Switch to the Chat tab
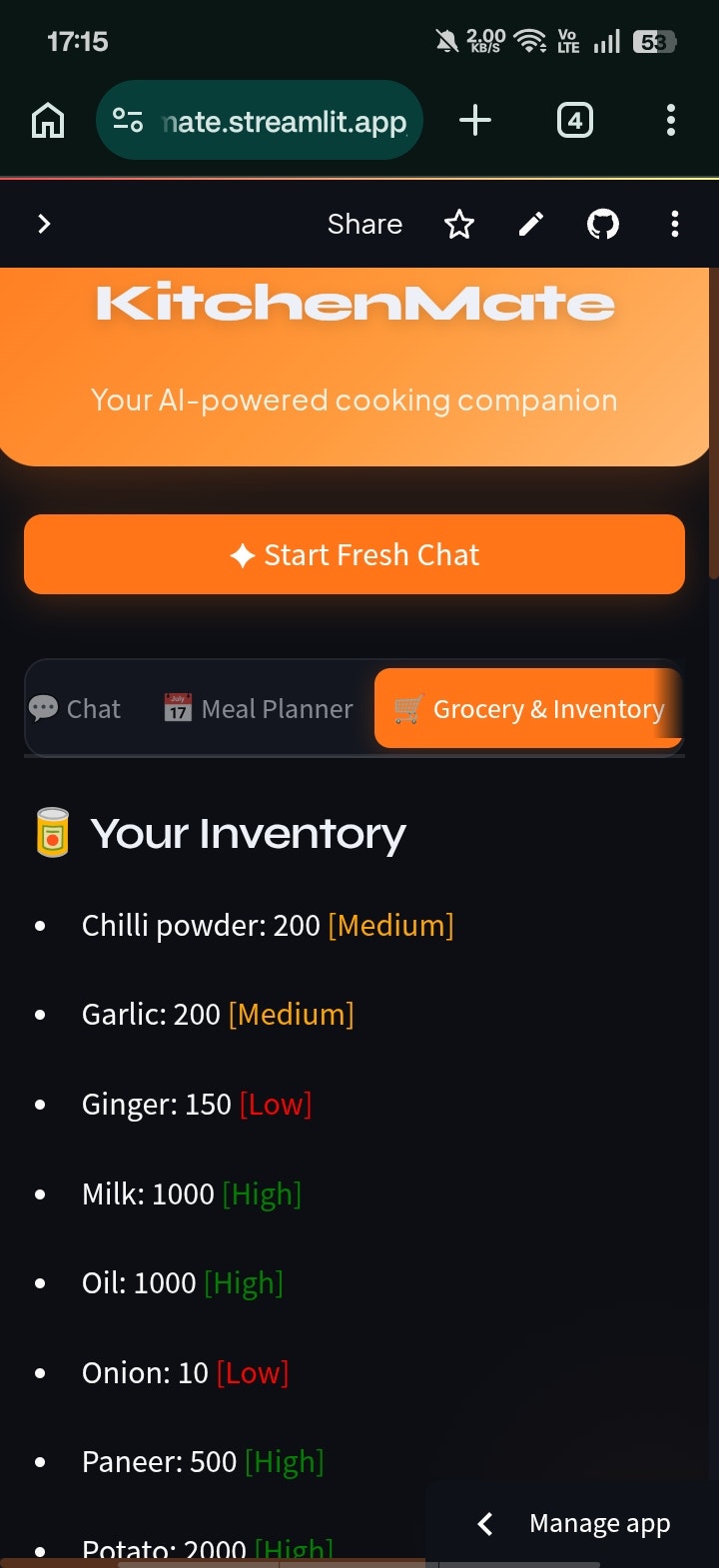This screenshot has width=719, height=1568. click(x=76, y=709)
